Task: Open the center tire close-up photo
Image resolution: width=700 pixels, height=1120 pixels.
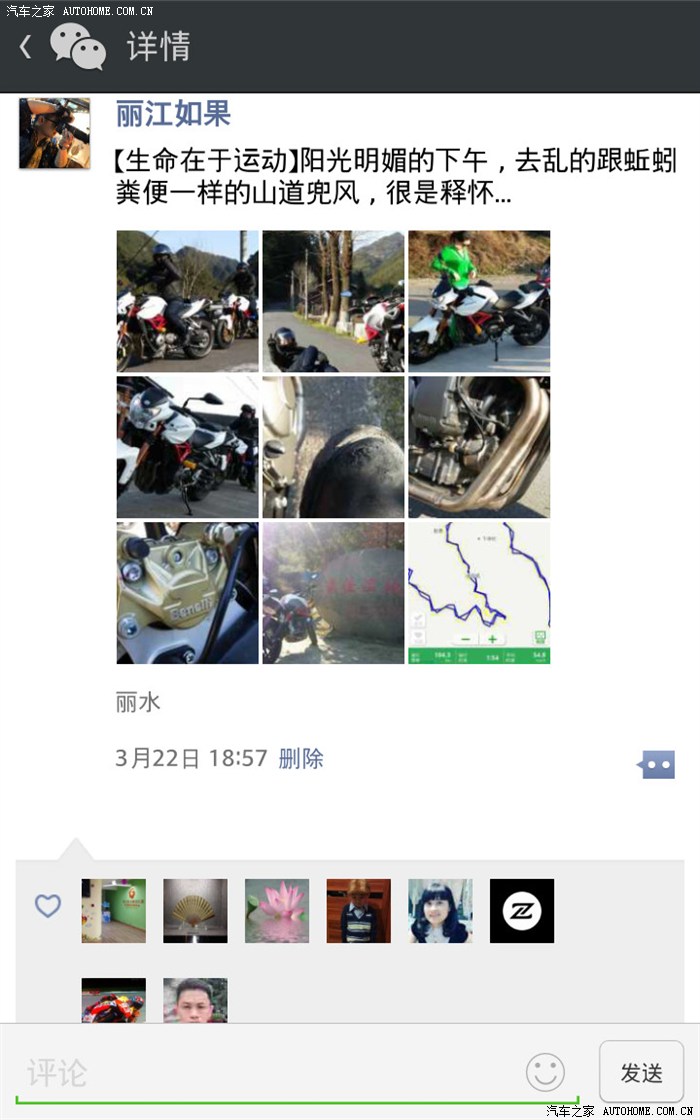Action: (333, 447)
